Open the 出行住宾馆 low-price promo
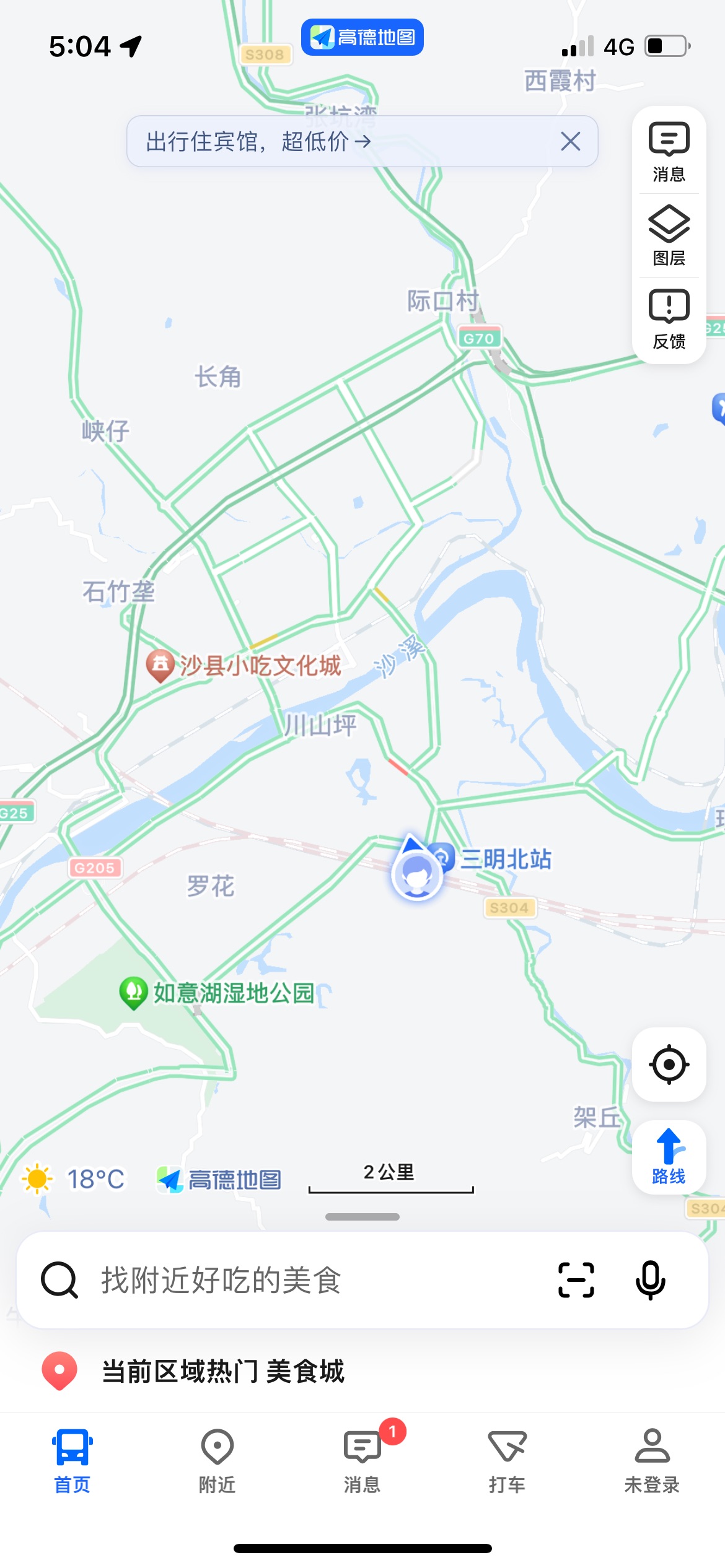 259,141
